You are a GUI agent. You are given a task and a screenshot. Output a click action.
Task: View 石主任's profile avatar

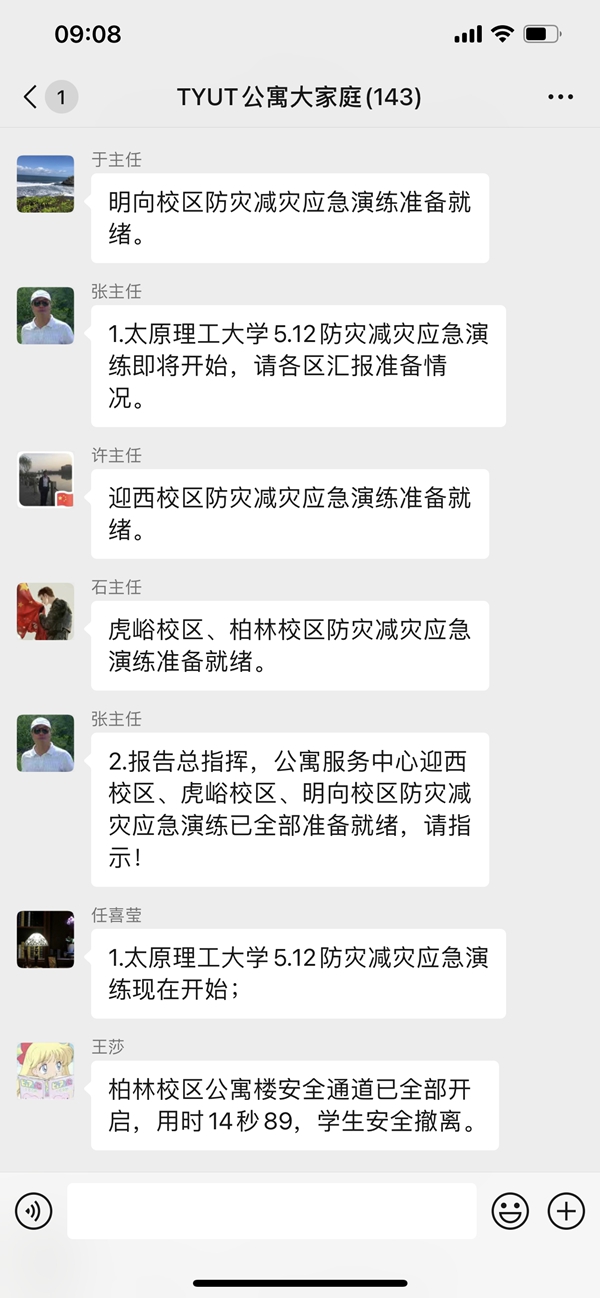[x=46, y=611]
